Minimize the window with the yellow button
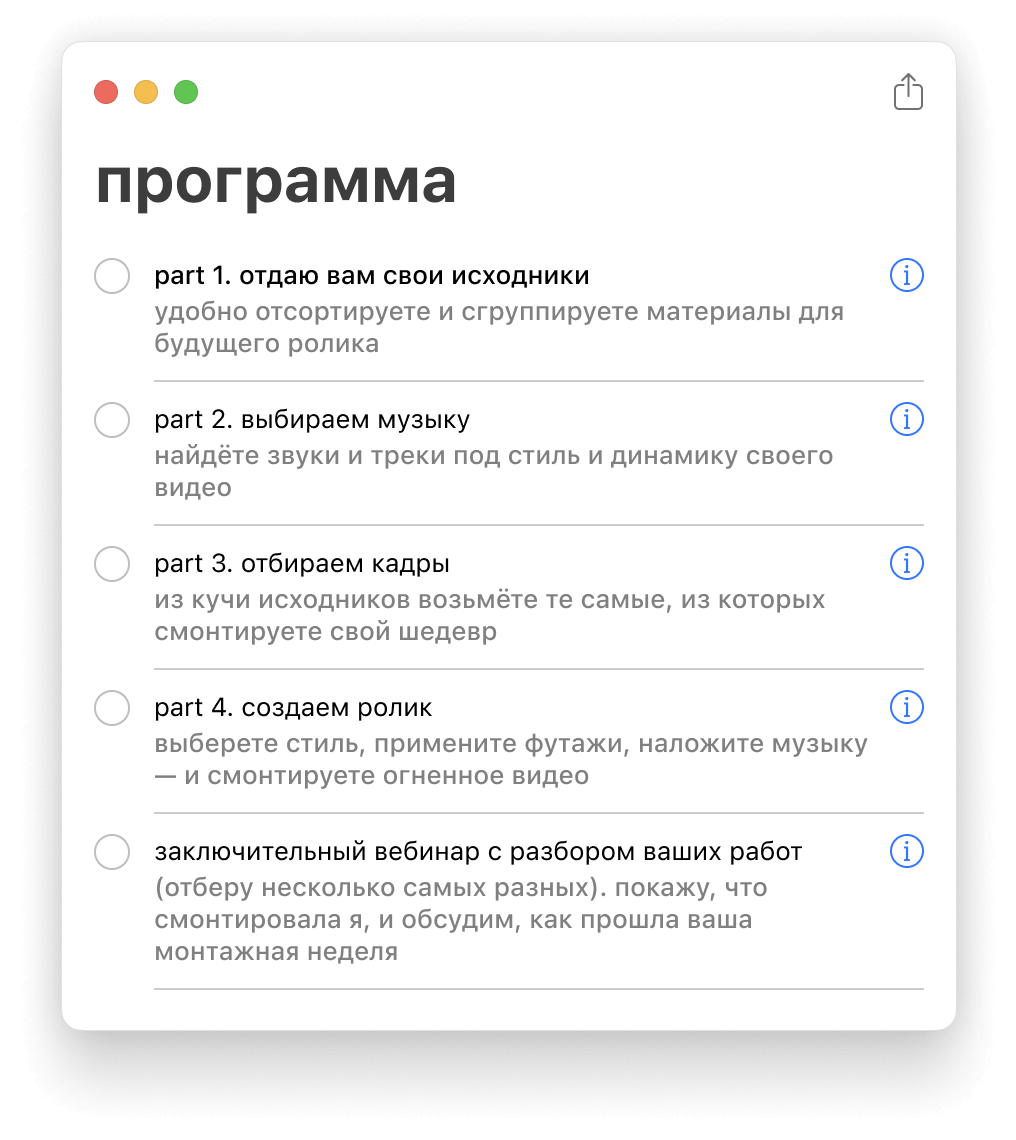Viewport: 1016px width, 1140px height. (146, 93)
